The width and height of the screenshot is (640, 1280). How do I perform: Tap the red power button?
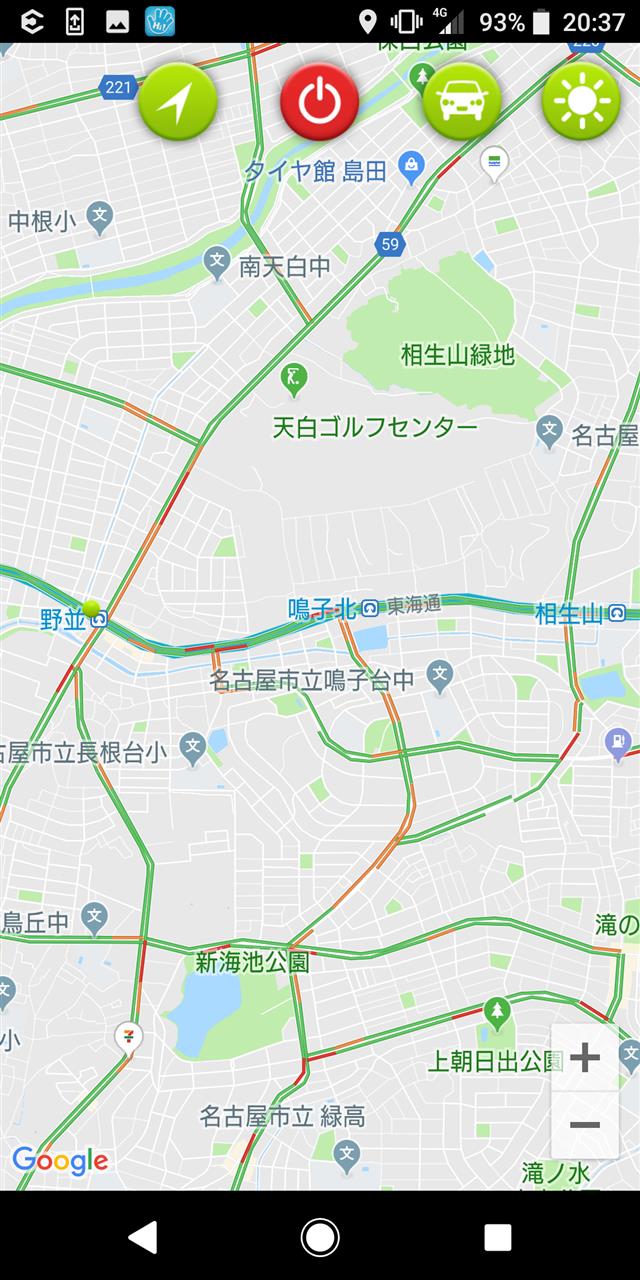point(319,101)
